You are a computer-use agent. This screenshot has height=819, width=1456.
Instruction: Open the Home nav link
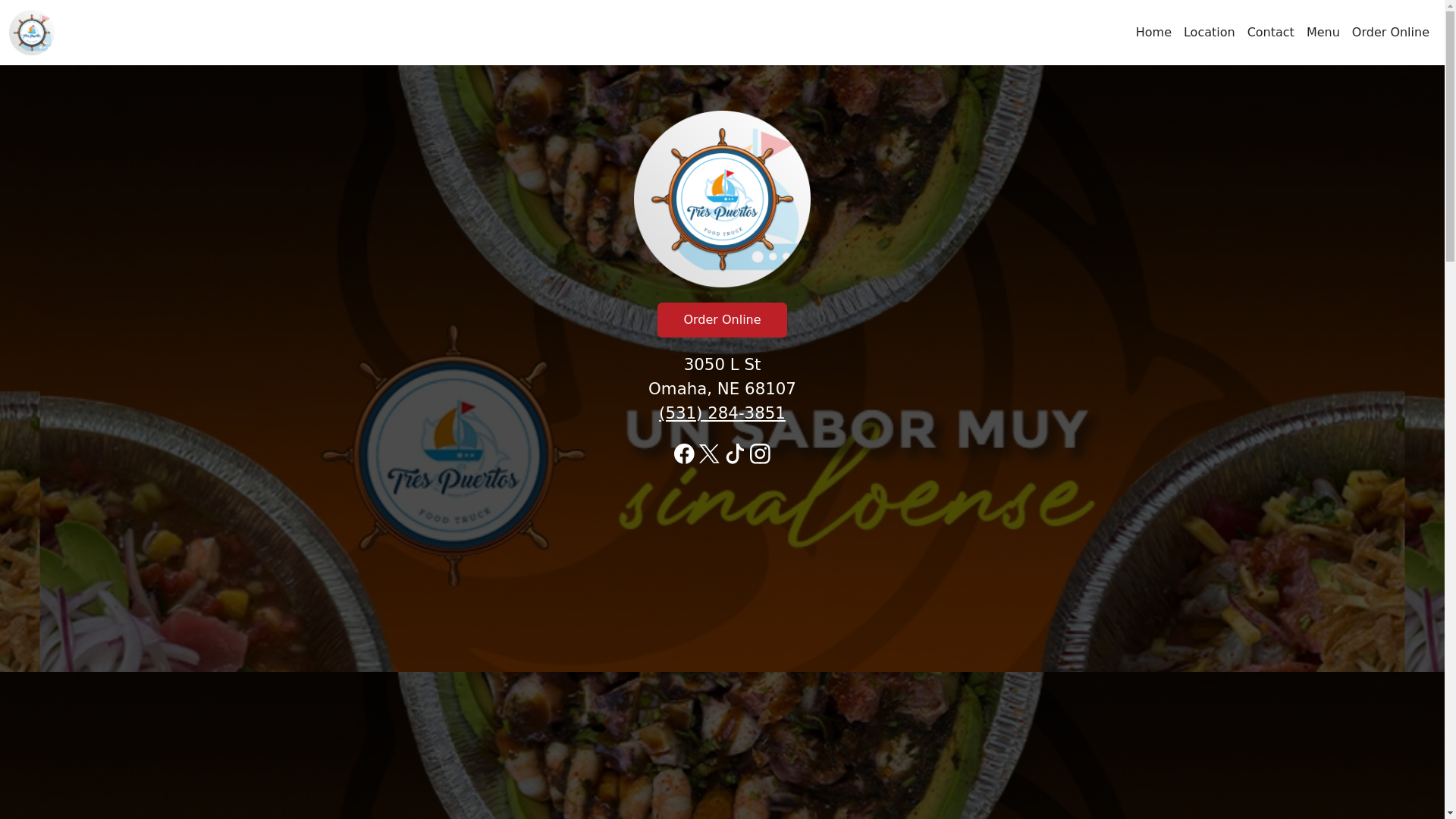[1153, 33]
